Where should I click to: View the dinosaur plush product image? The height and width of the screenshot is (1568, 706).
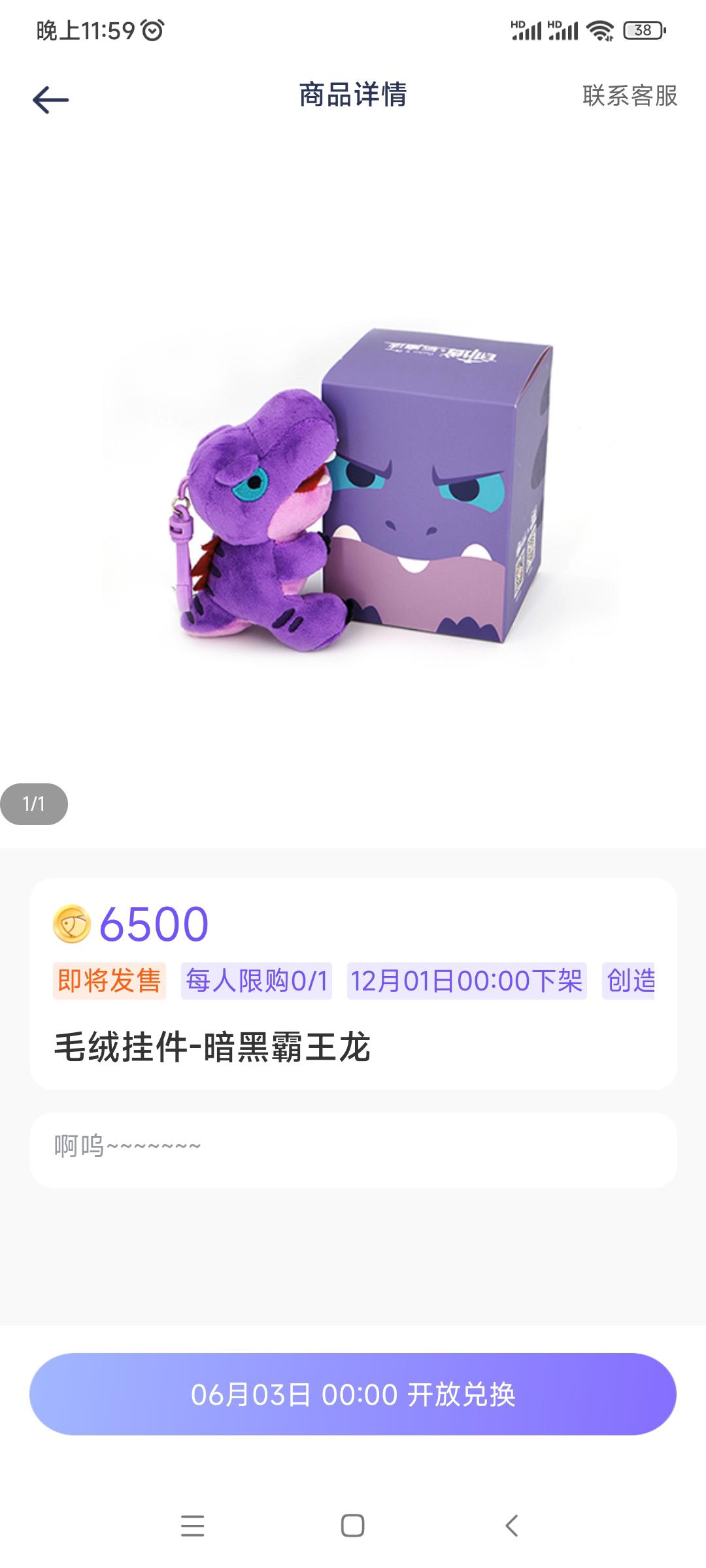tap(353, 487)
